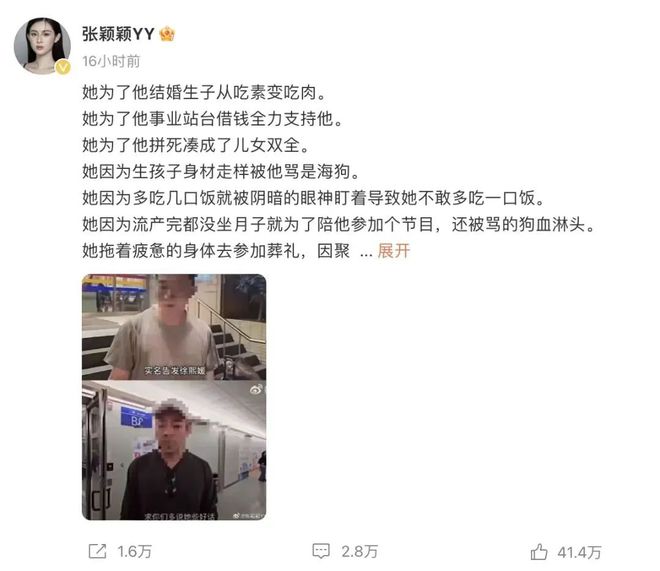Expand the full post via 展开
The image size is (660, 571).
[x=393, y=251]
